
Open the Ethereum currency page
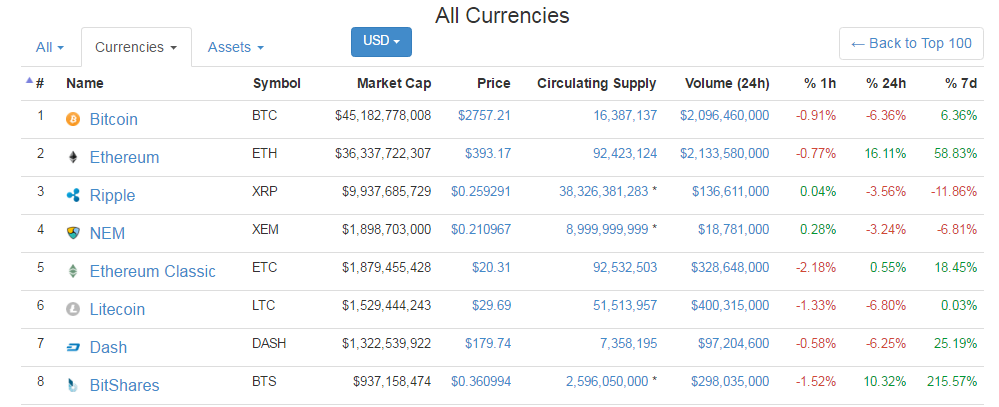(124, 157)
